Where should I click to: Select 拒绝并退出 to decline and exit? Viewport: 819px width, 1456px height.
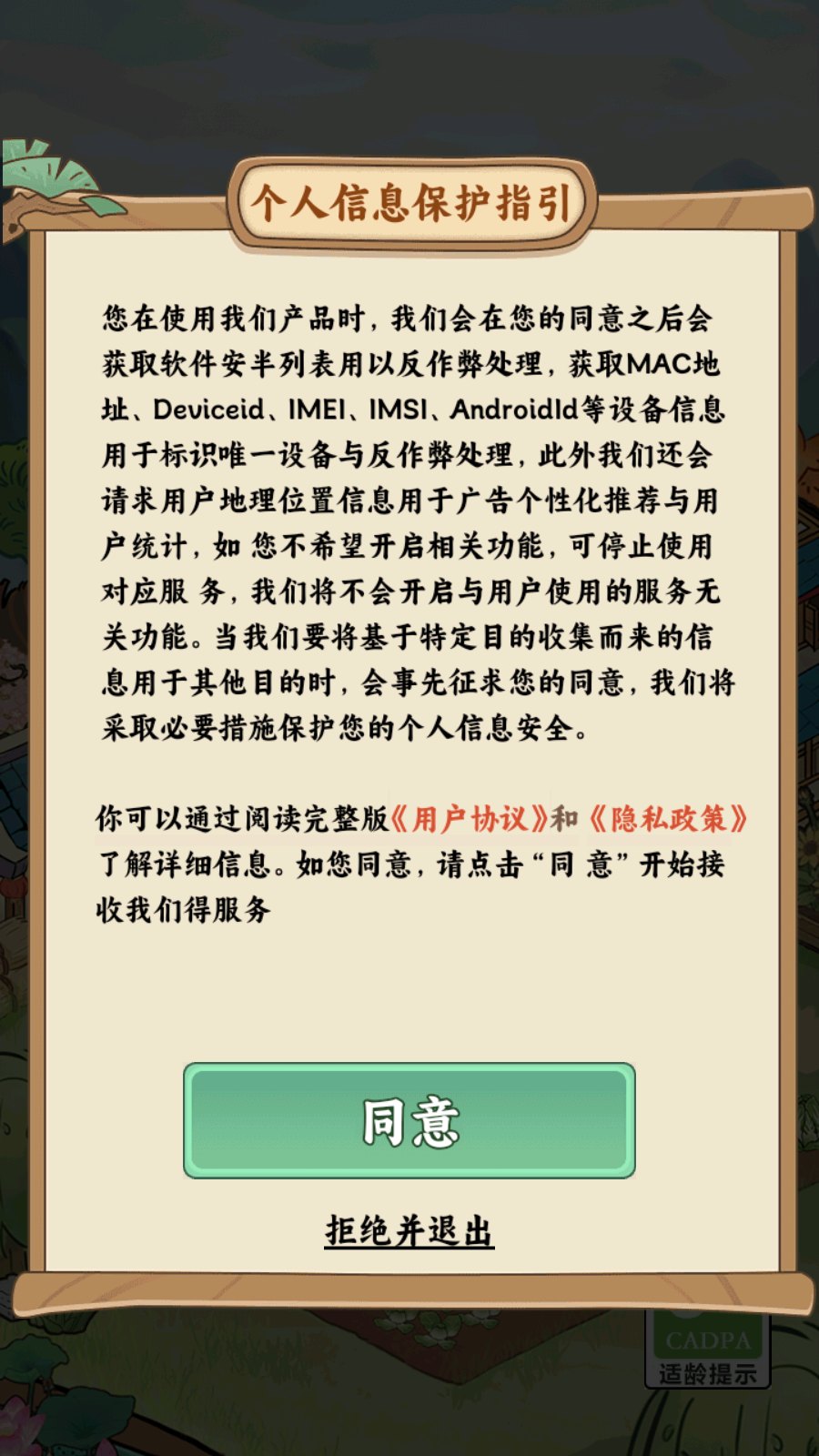[409, 1231]
